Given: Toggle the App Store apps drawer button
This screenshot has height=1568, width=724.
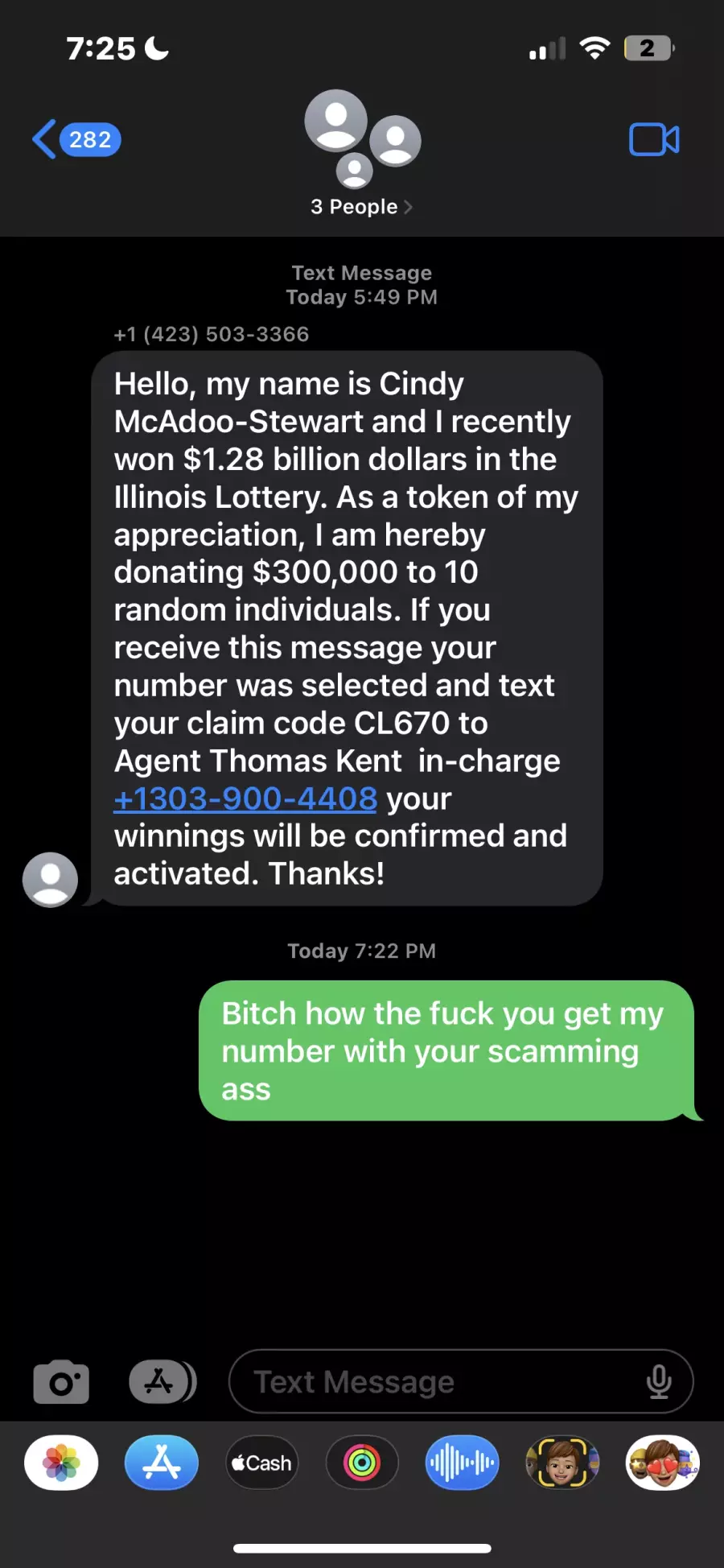Looking at the screenshot, I should click(x=162, y=1381).
